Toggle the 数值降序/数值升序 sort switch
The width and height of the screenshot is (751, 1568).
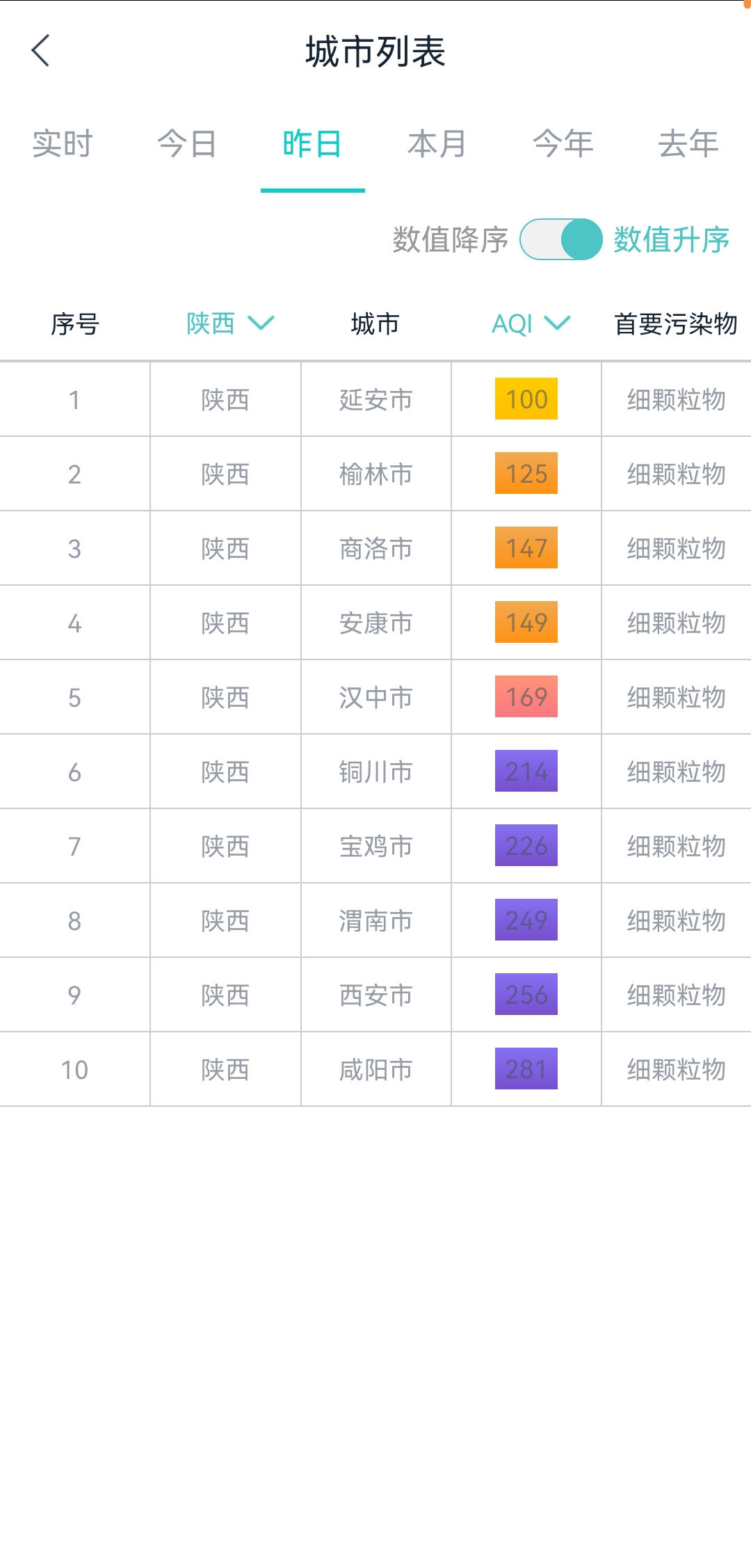561,239
